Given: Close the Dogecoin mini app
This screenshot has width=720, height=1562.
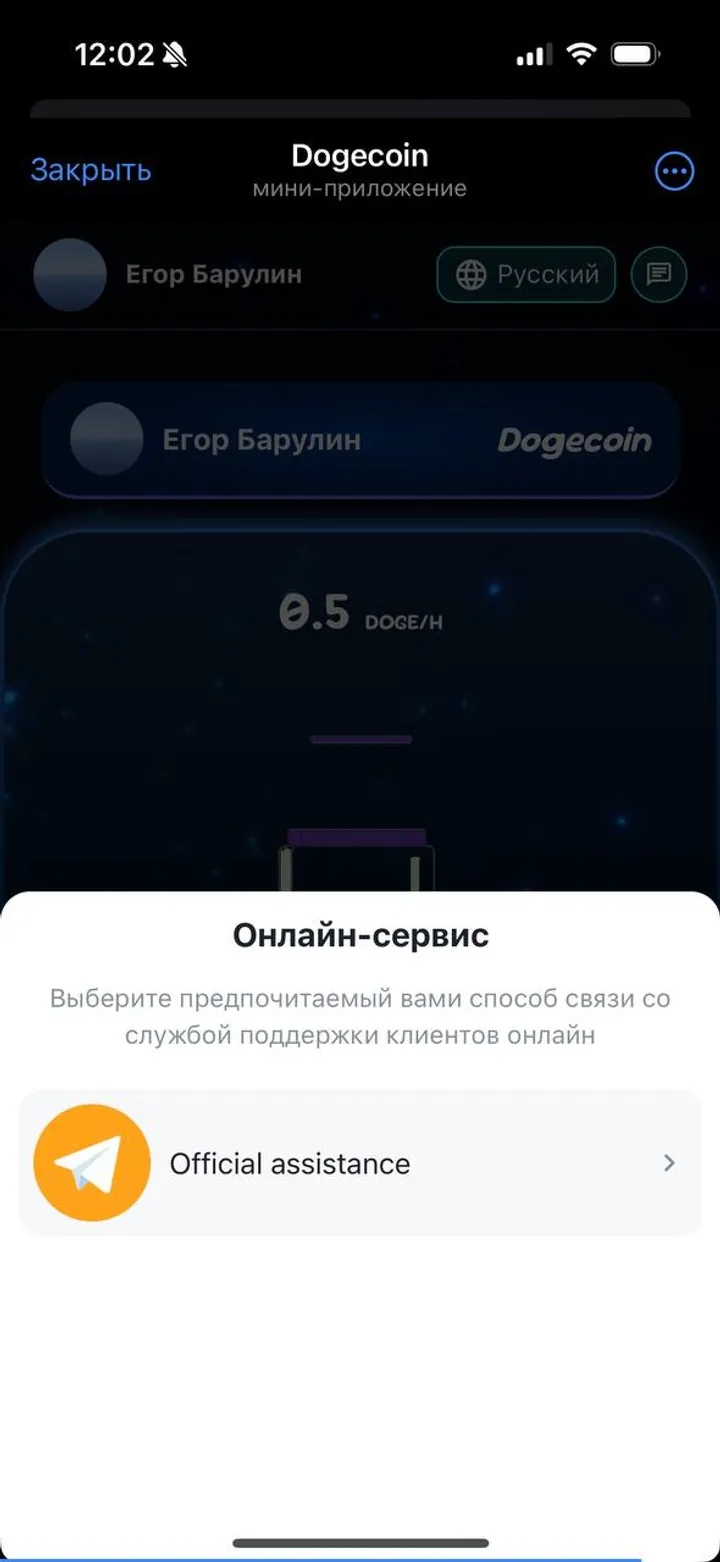Looking at the screenshot, I should coord(91,170).
